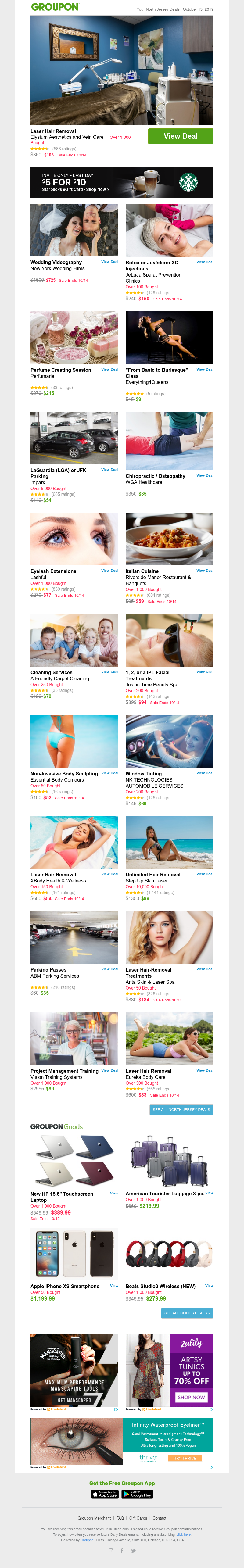View Deal for Window Tinting
The height and width of the screenshot is (1568, 244).
[x=204, y=773]
